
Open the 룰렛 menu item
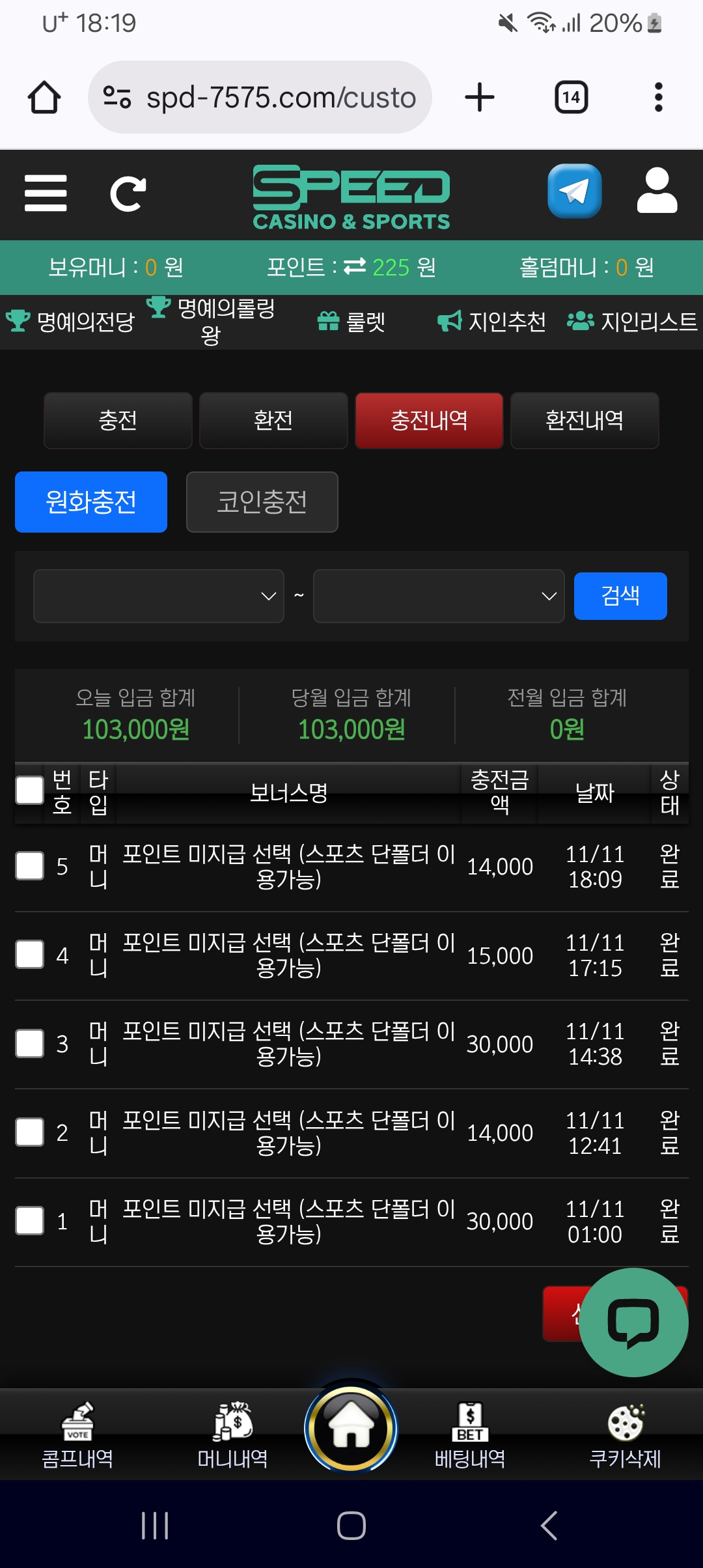(351, 322)
